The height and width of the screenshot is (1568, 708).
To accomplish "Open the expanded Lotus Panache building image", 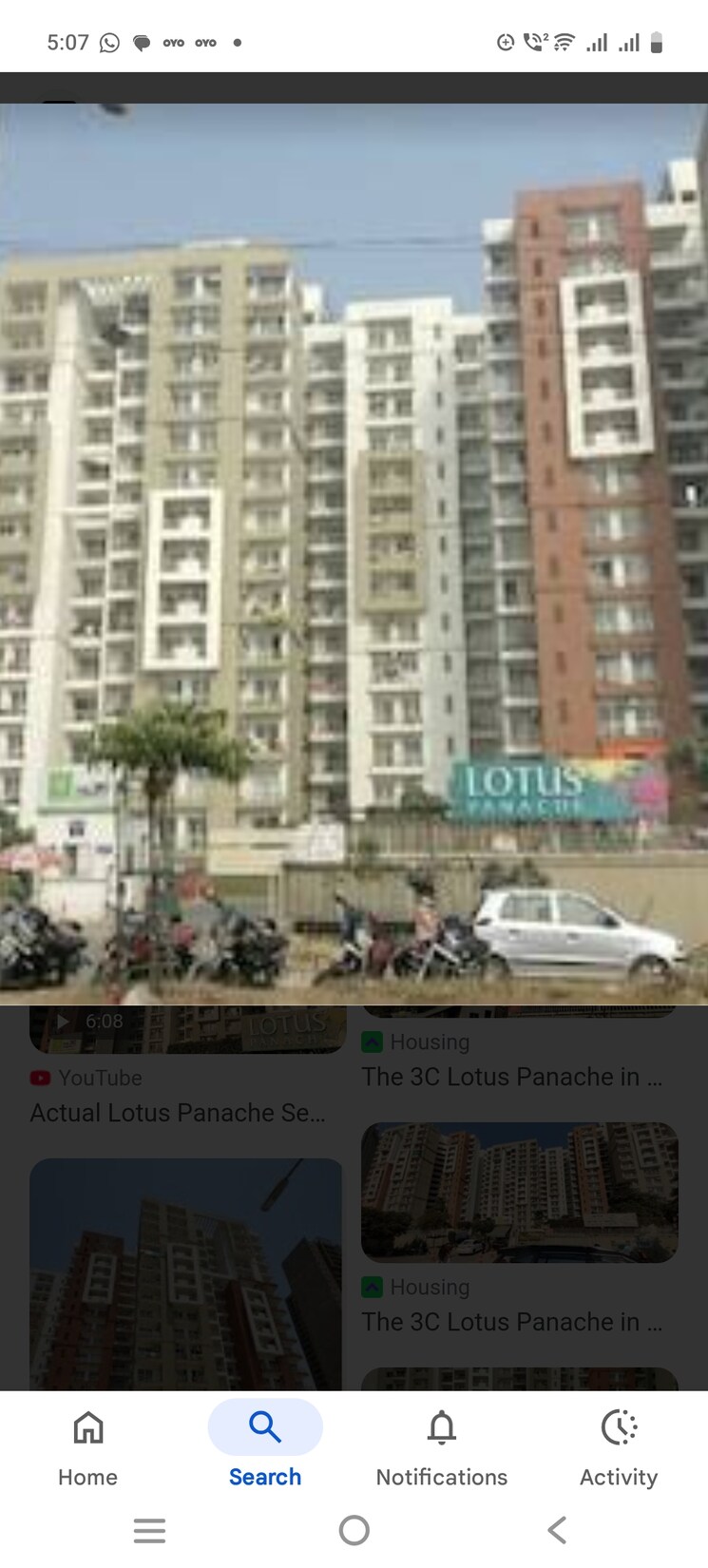I will (354, 553).
